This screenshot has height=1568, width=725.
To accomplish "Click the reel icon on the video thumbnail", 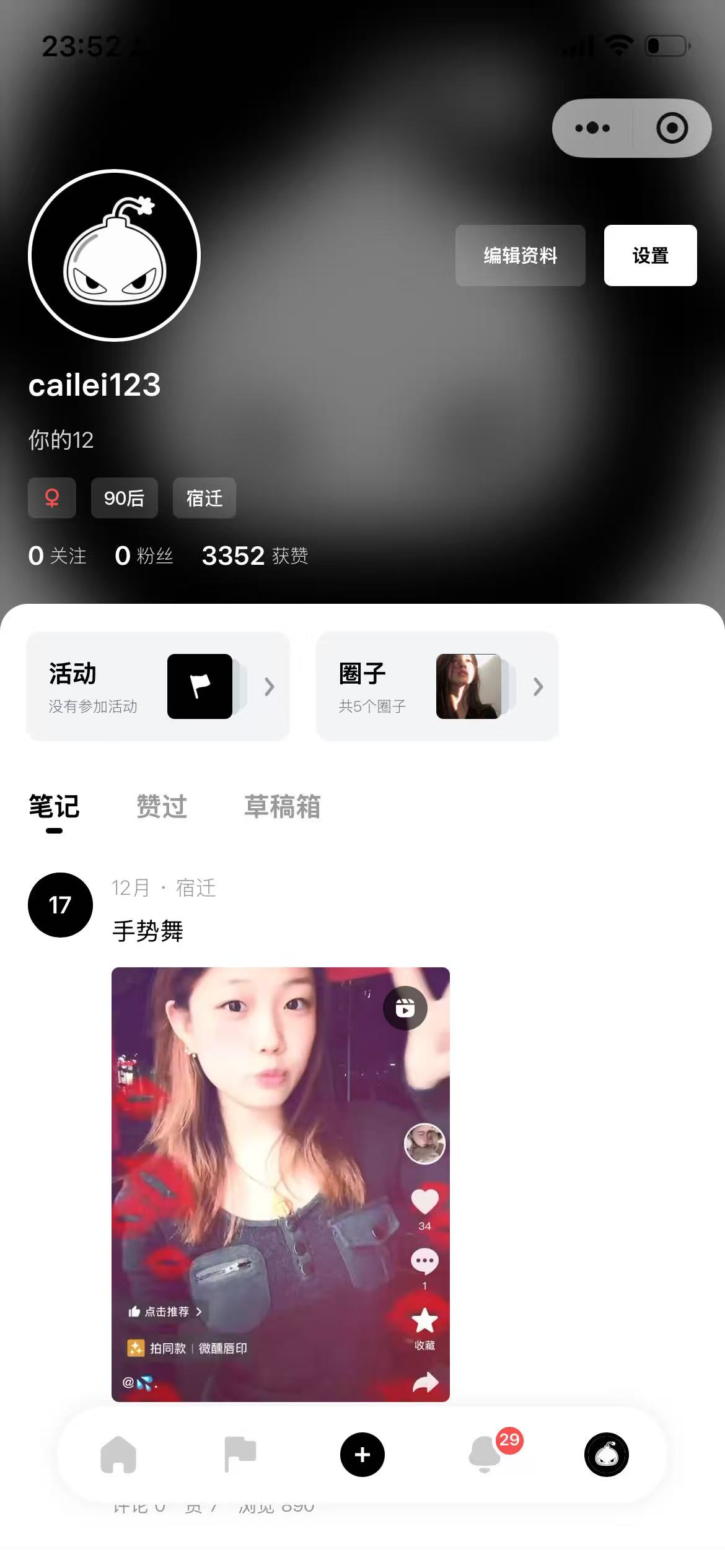I will click(x=406, y=1008).
